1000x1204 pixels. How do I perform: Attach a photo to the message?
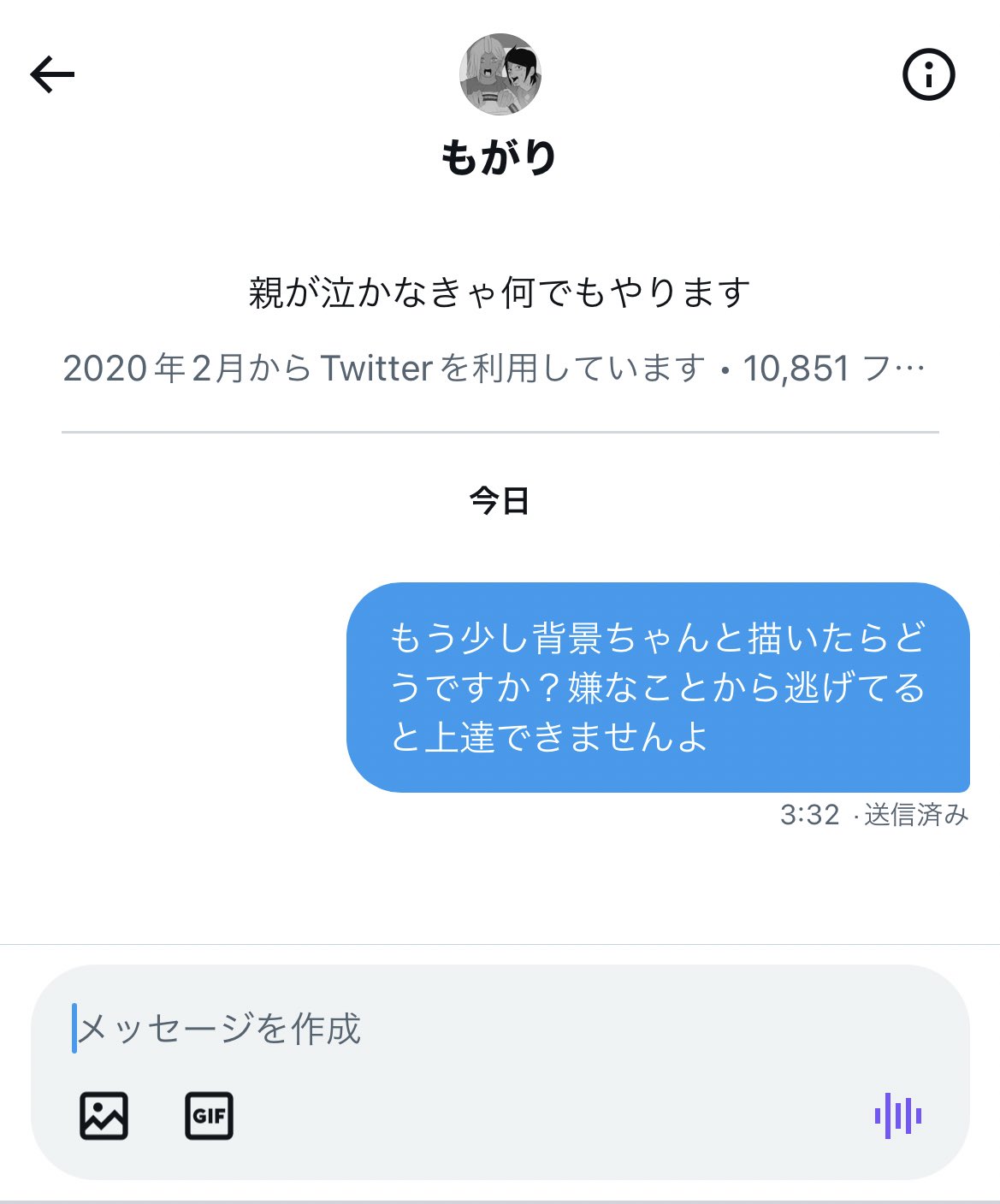104,1116
